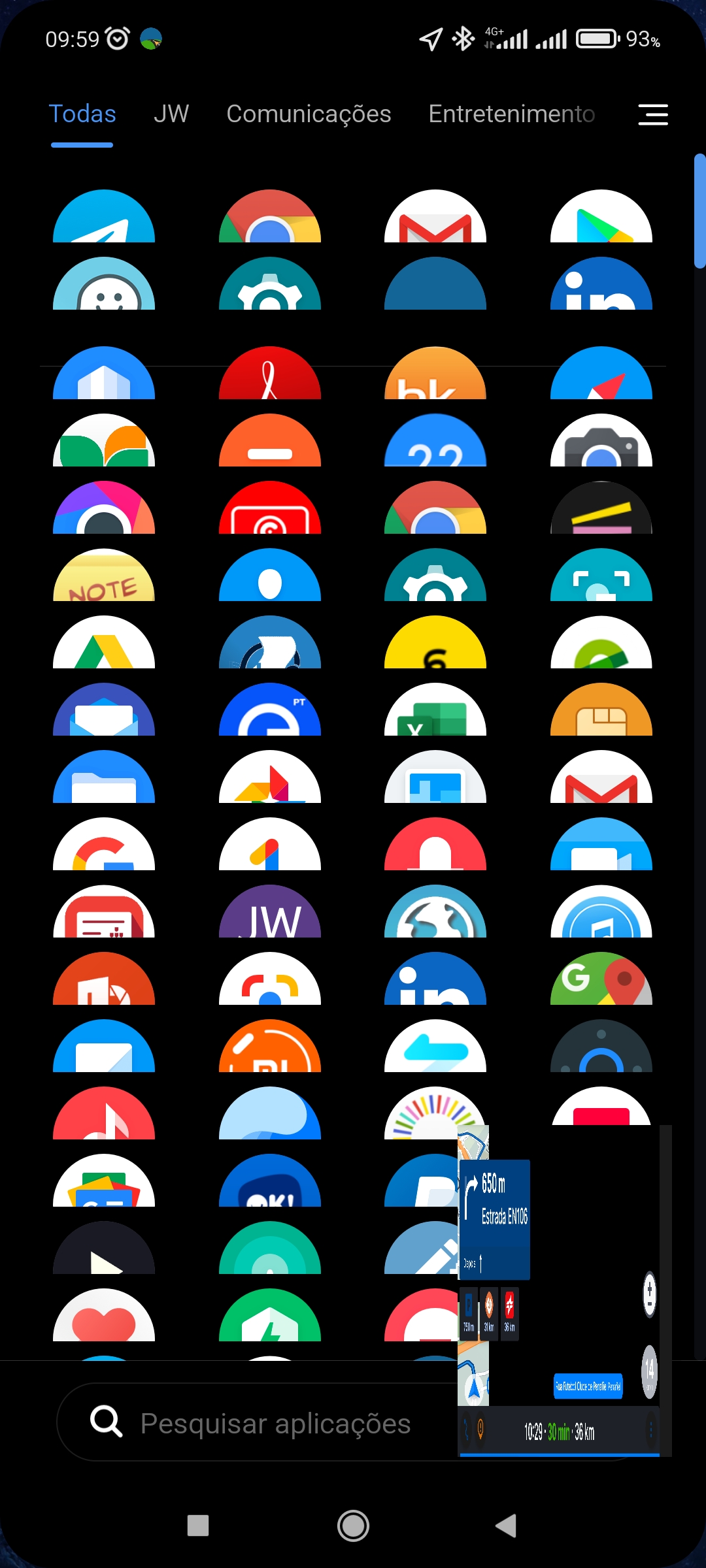This screenshot has width=706, height=1568.
Task: Open the category menu (three lines) icon
Action: click(652, 114)
